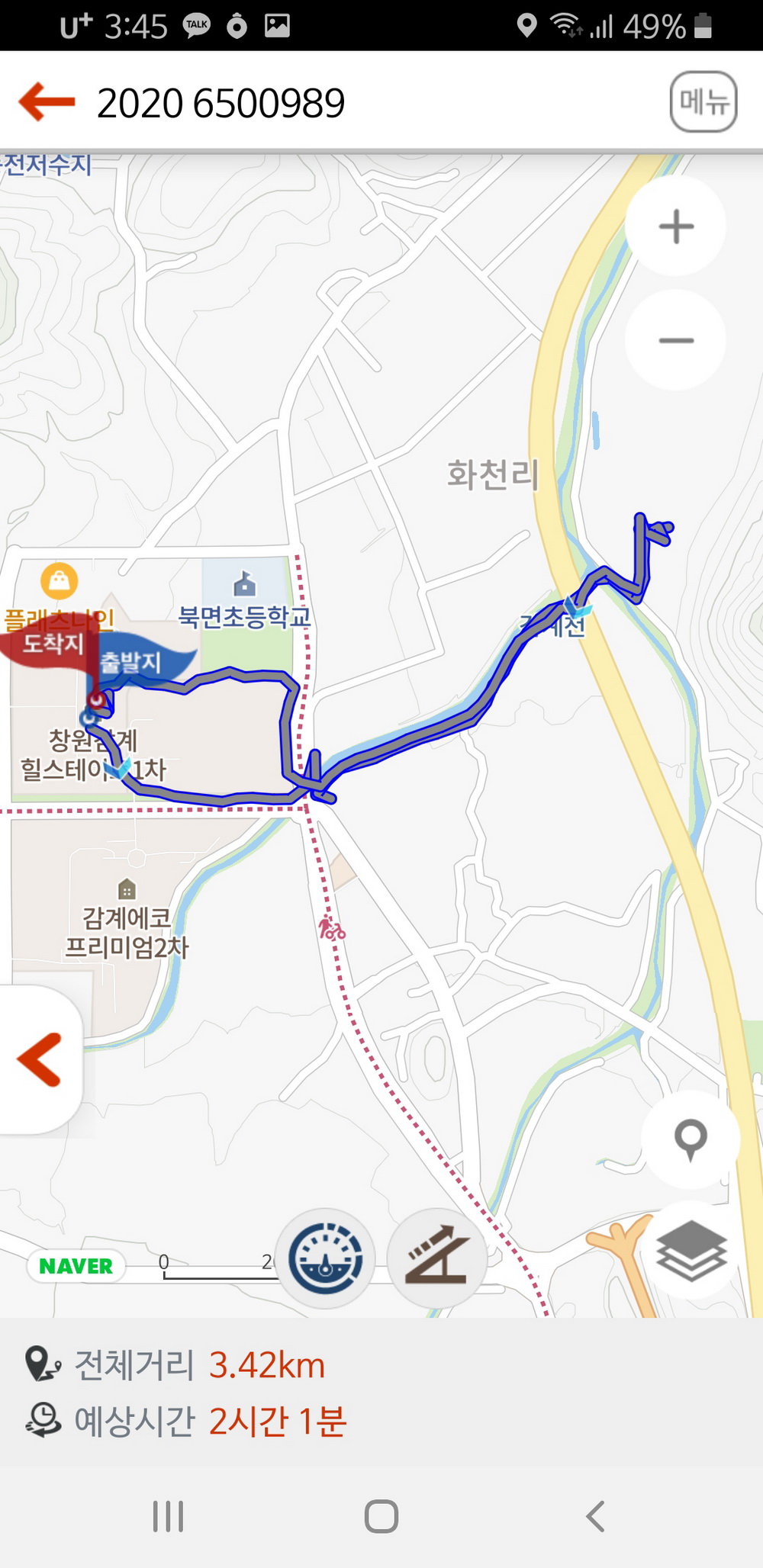The width and height of the screenshot is (763, 1568).
Task: Return to the Android home screen
Action: click(x=381, y=1516)
